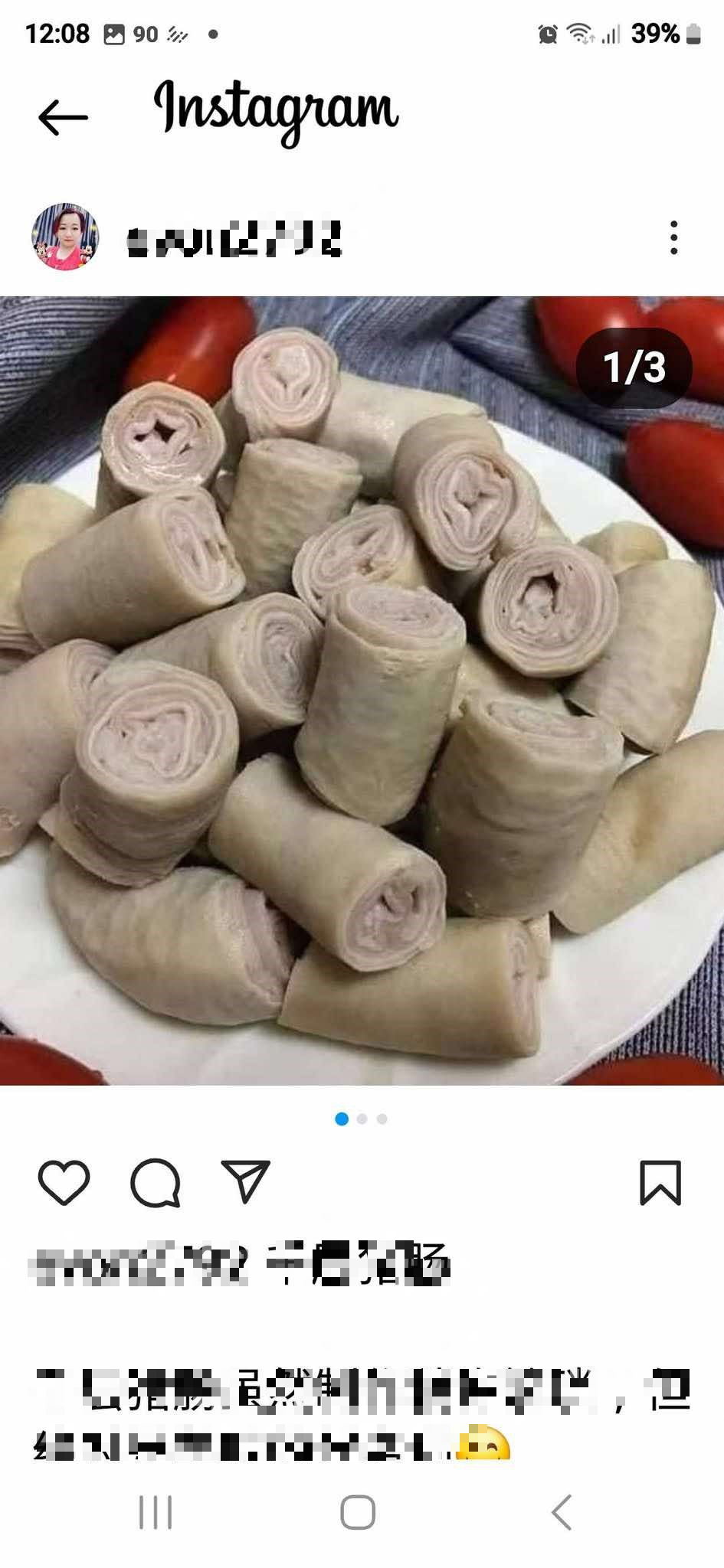The image size is (724, 1568).
Task: Open comments via the speech bubble icon
Action: pyautogui.click(x=156, y=1183)
